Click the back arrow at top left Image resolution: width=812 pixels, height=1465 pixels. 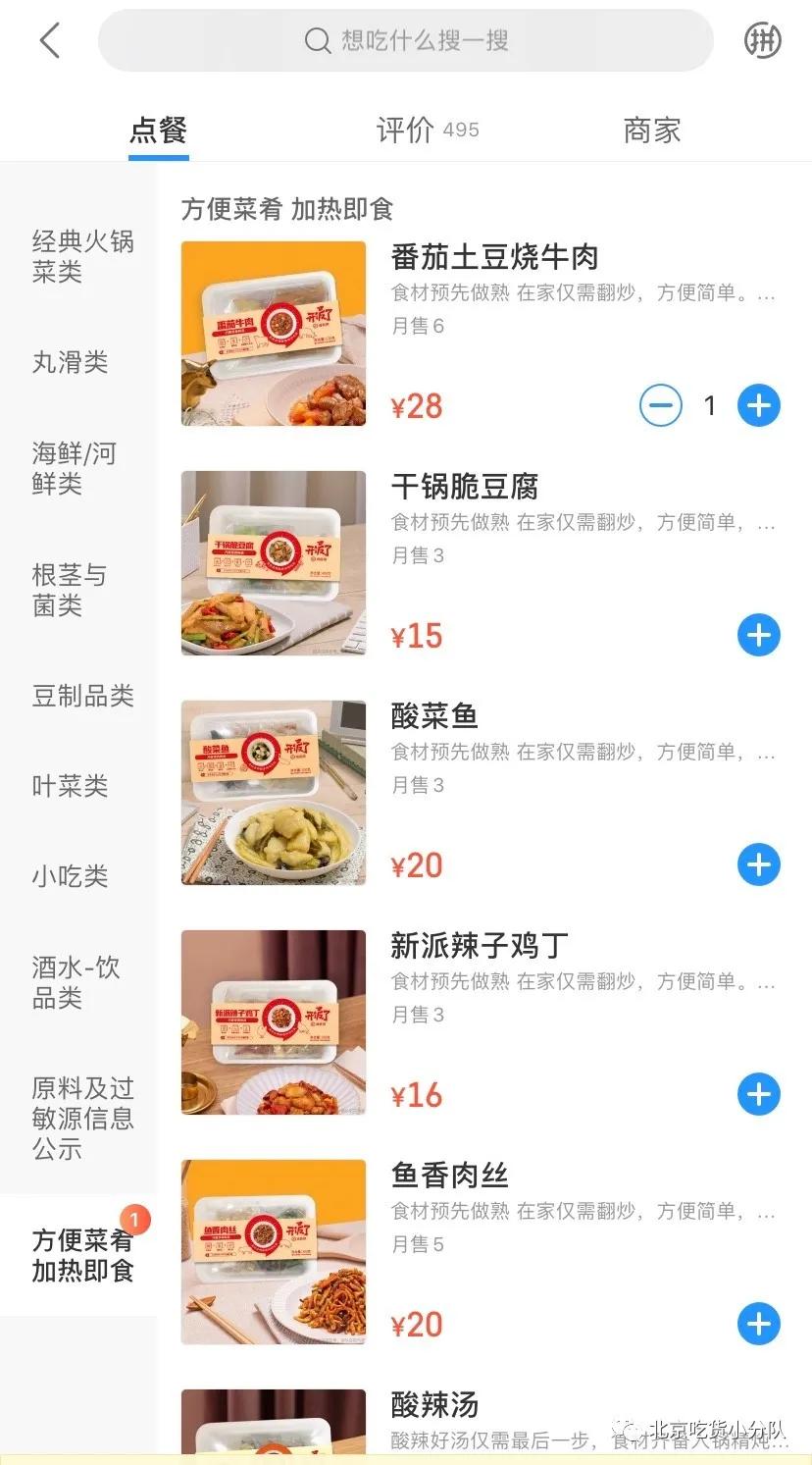pyautogui.click(x=49, y=41)
